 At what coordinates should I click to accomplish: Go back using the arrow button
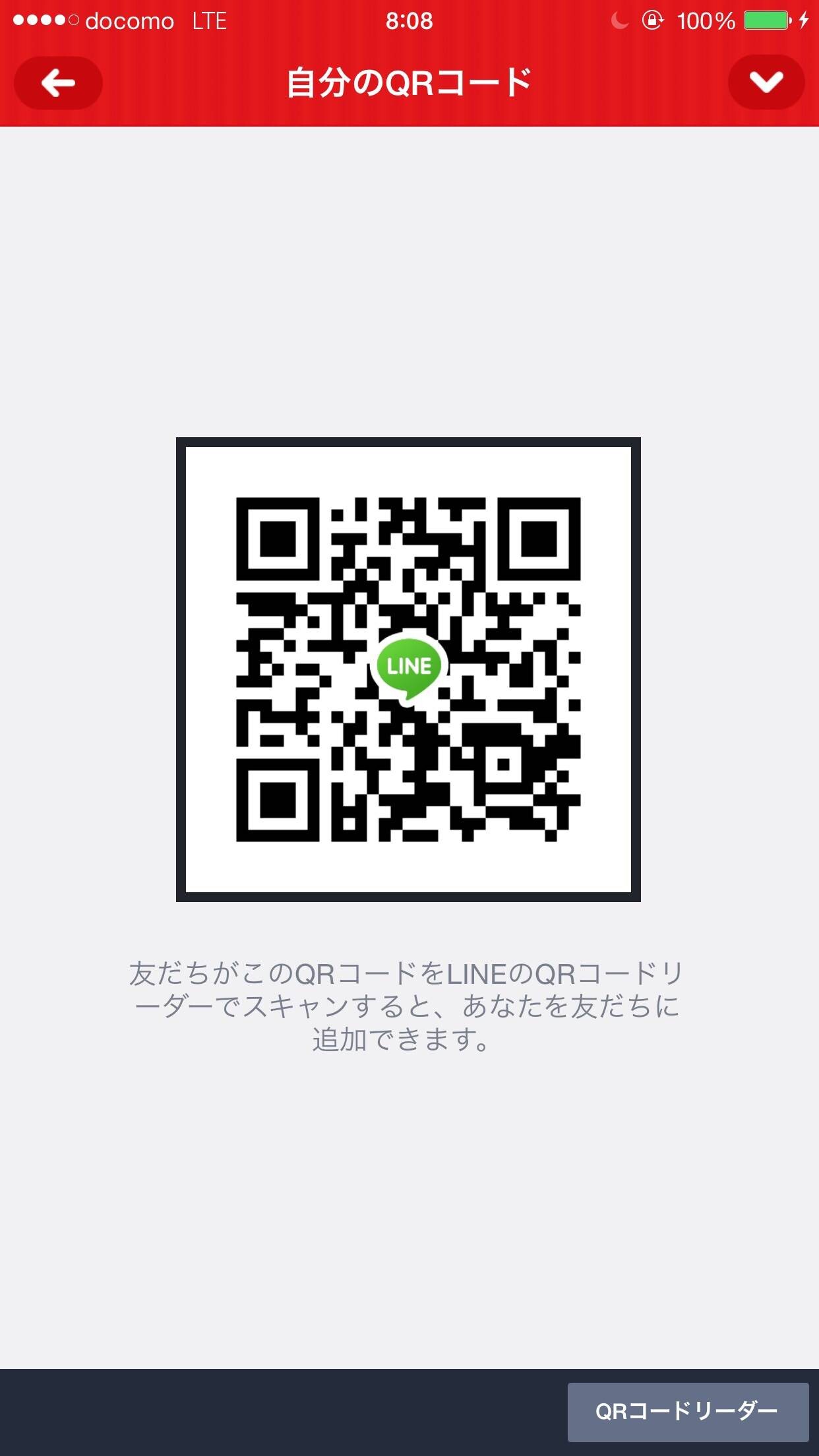pos(58,83)
